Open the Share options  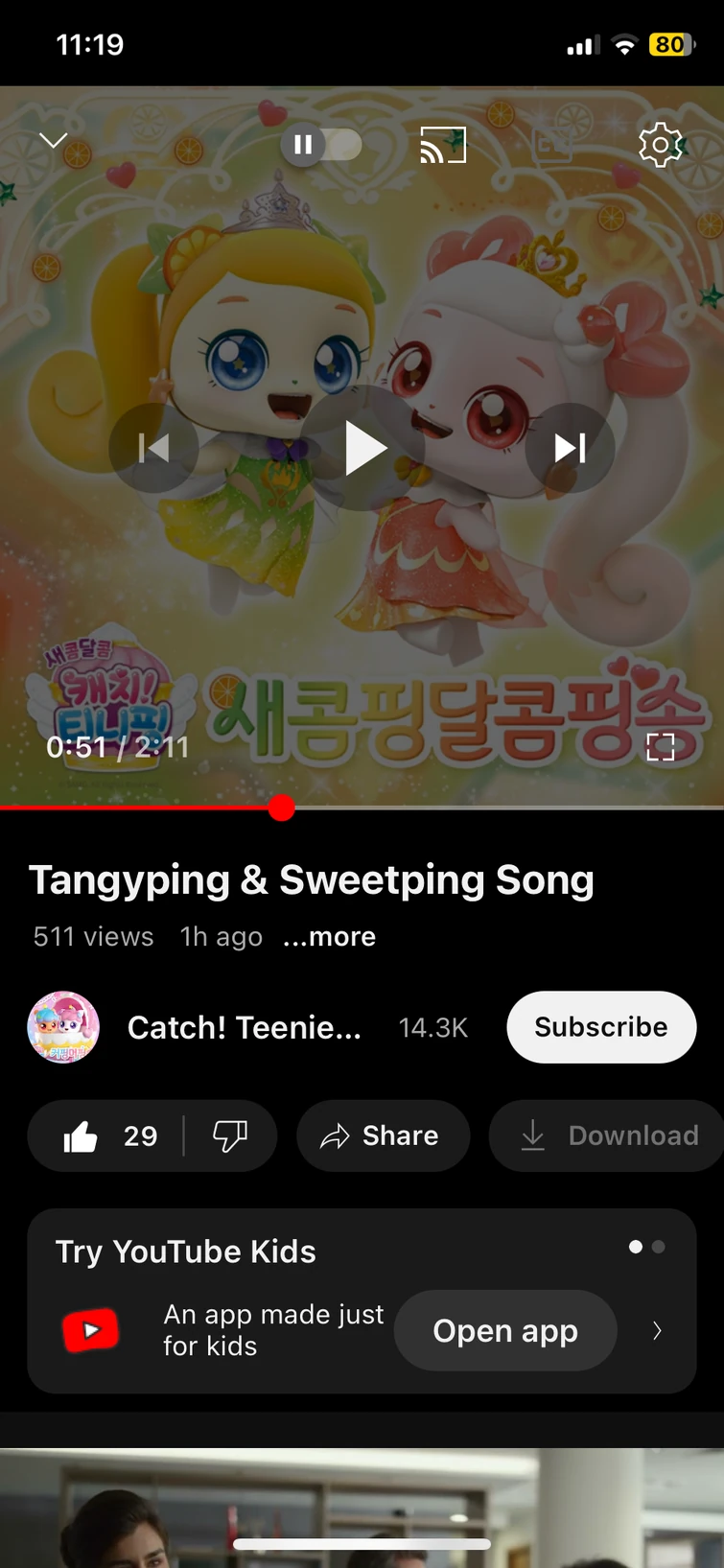[x=383, y=1135]
